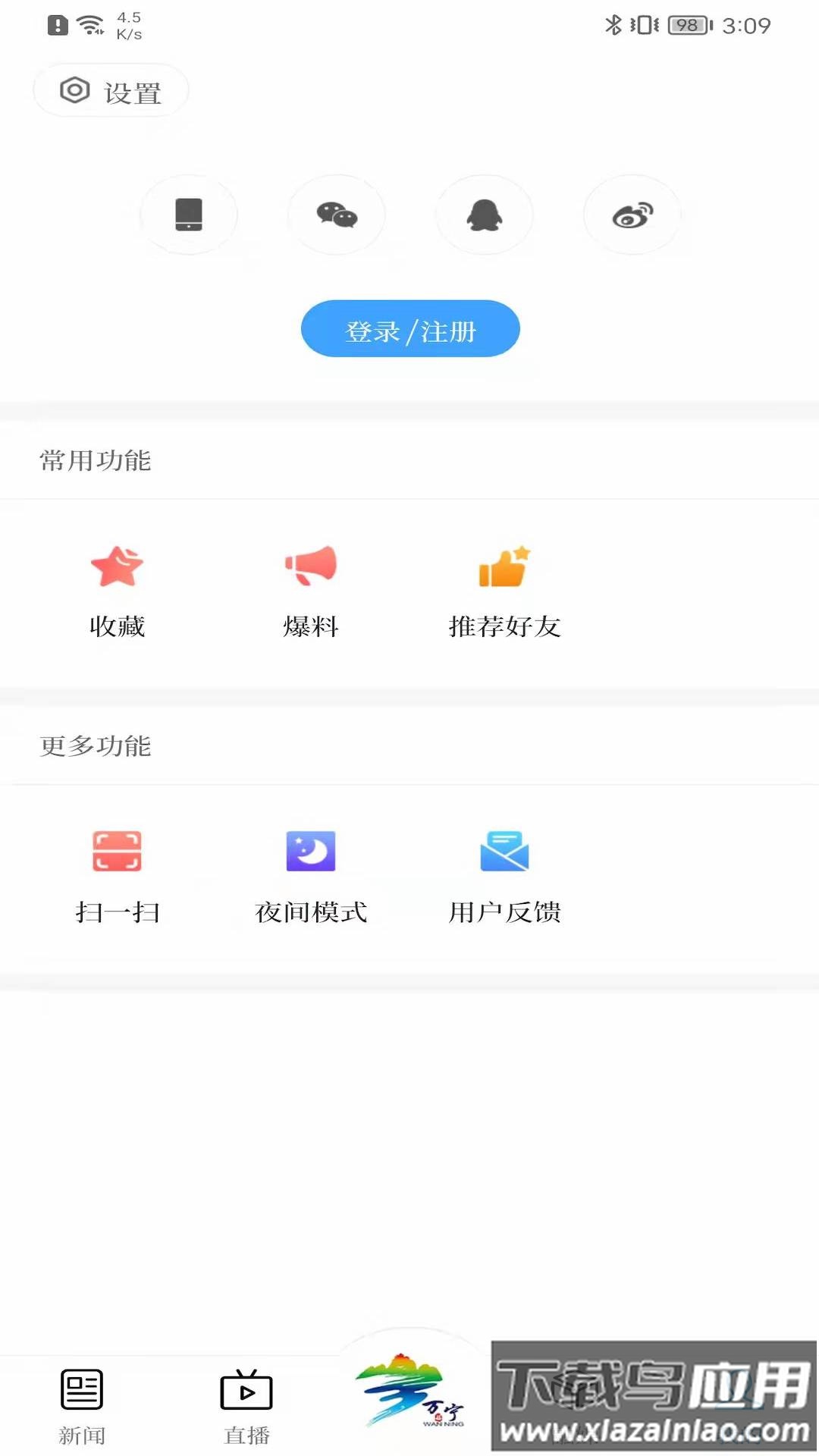Select Weibo login icon

(632, 215)
